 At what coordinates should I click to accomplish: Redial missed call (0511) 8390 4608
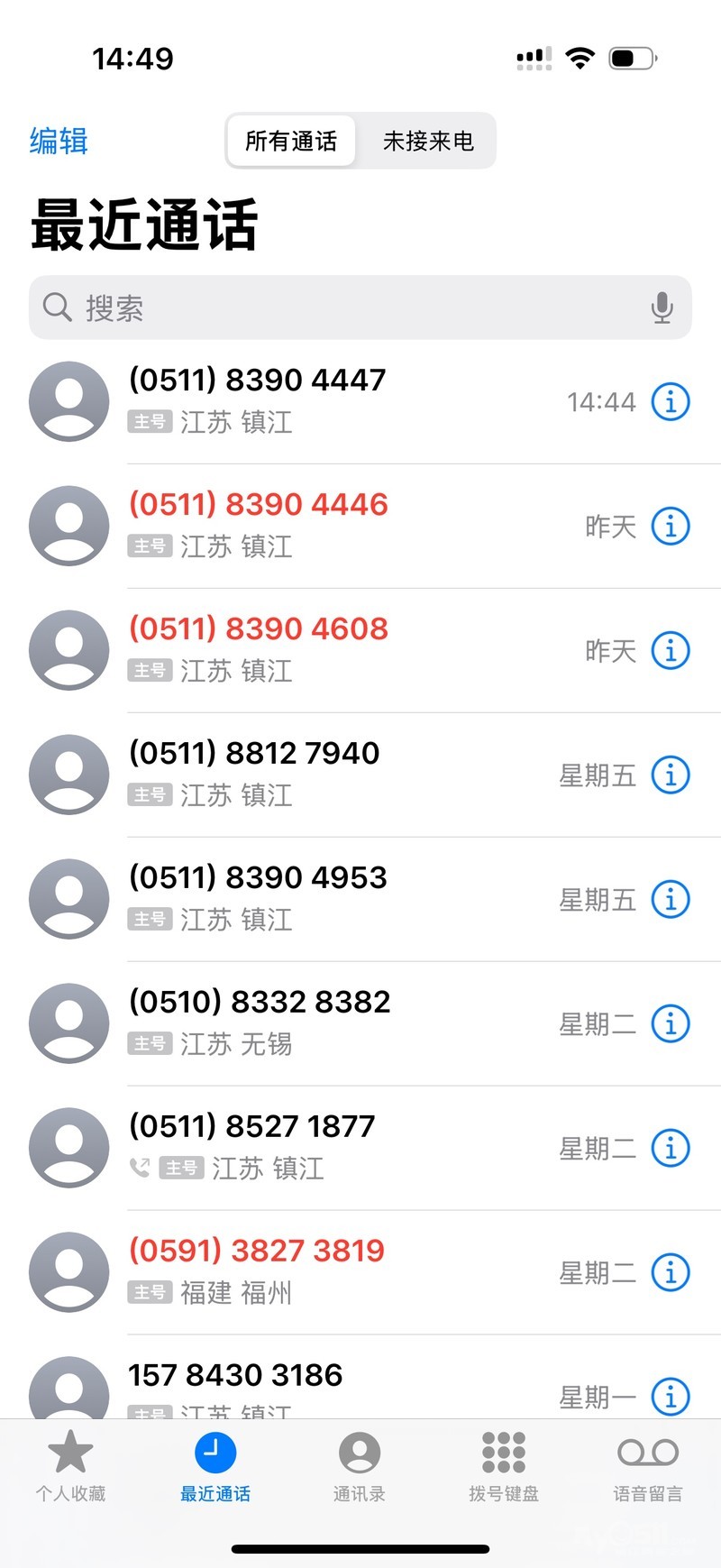pos(259,629)
